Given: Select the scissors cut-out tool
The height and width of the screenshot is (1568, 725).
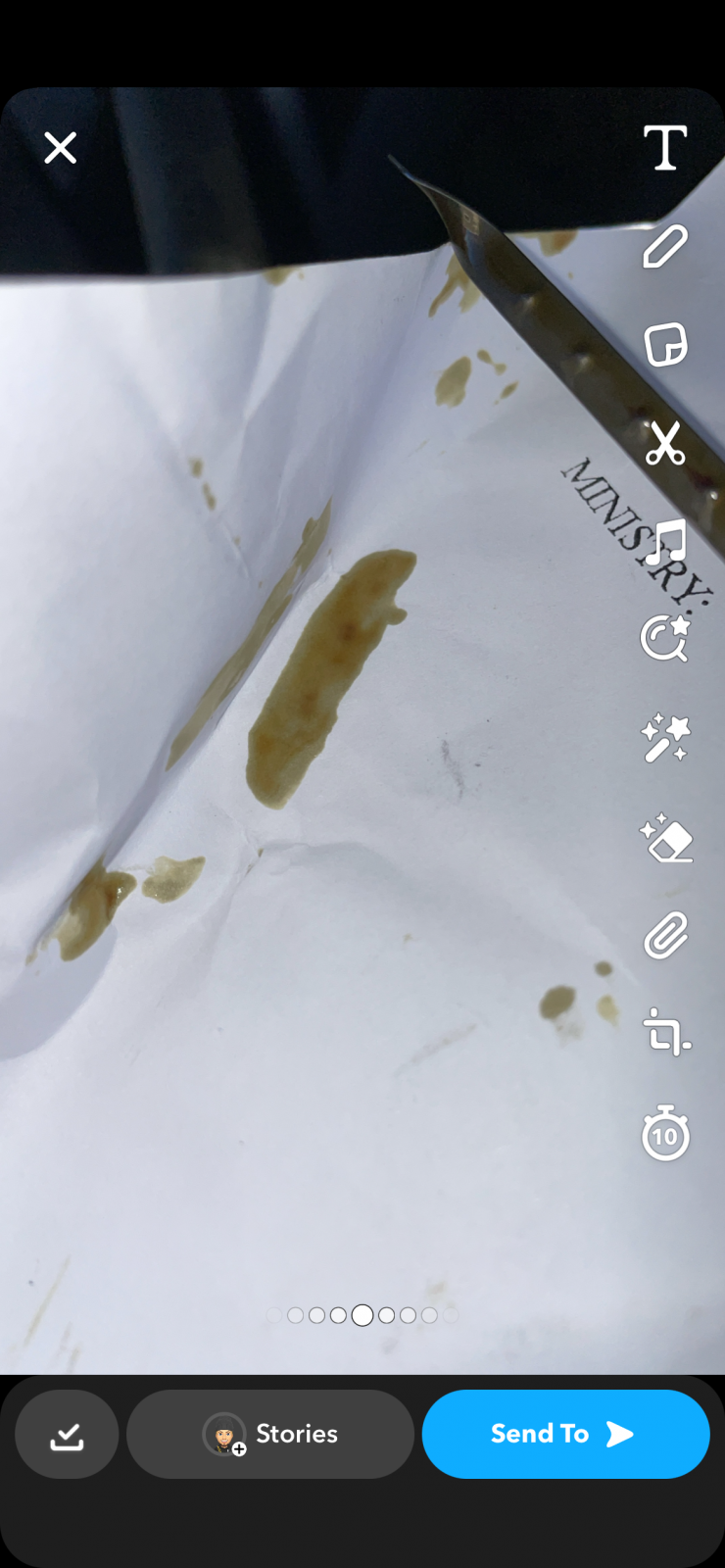Looking at the screenshot, I should [x=665, y=443].
